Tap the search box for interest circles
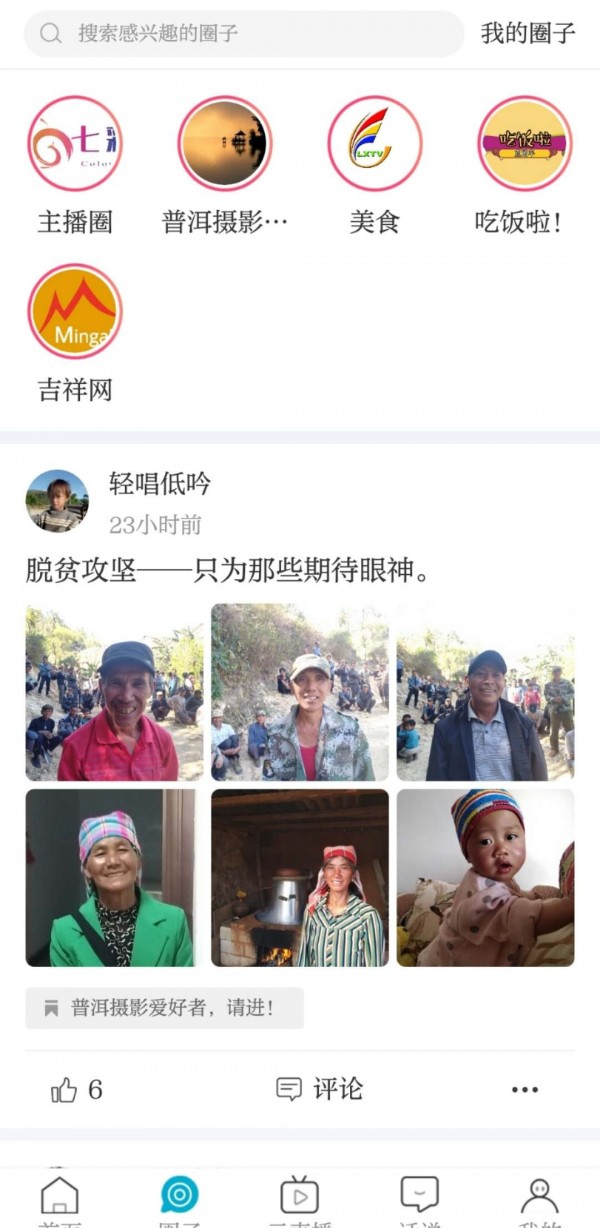The height and width of the screenshot is (1228, 600). [244, 34]
